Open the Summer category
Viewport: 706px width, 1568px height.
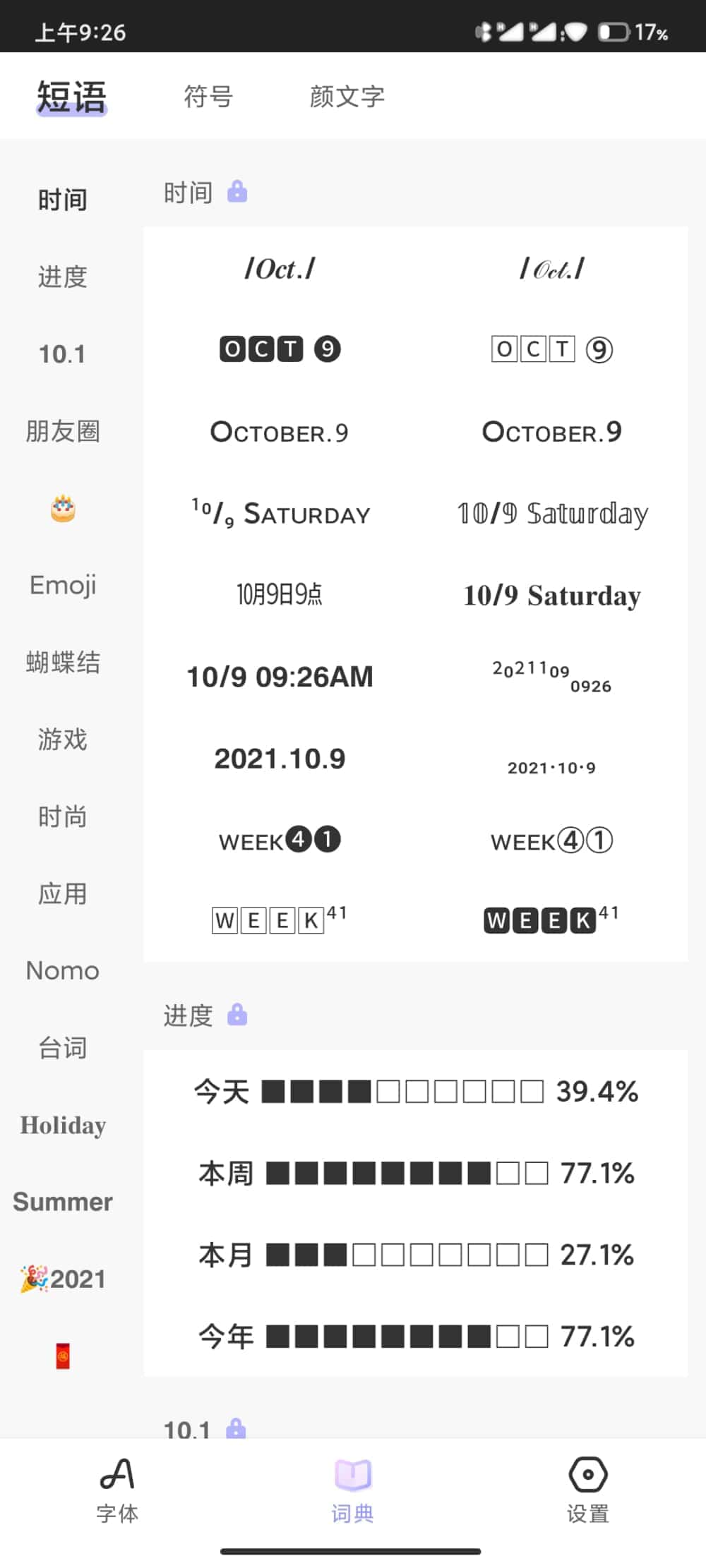[63, 1202]
